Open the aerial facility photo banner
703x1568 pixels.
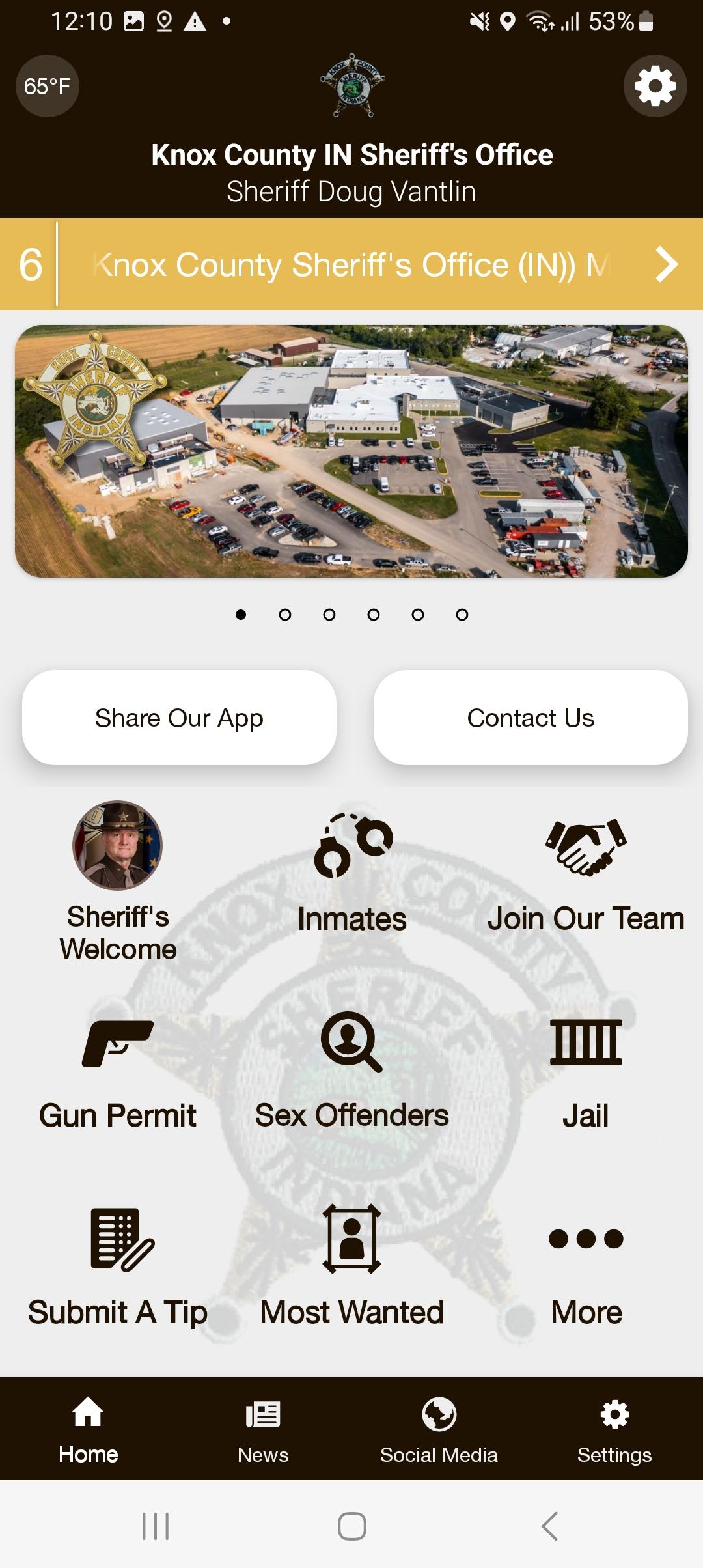tap(351, 451)
